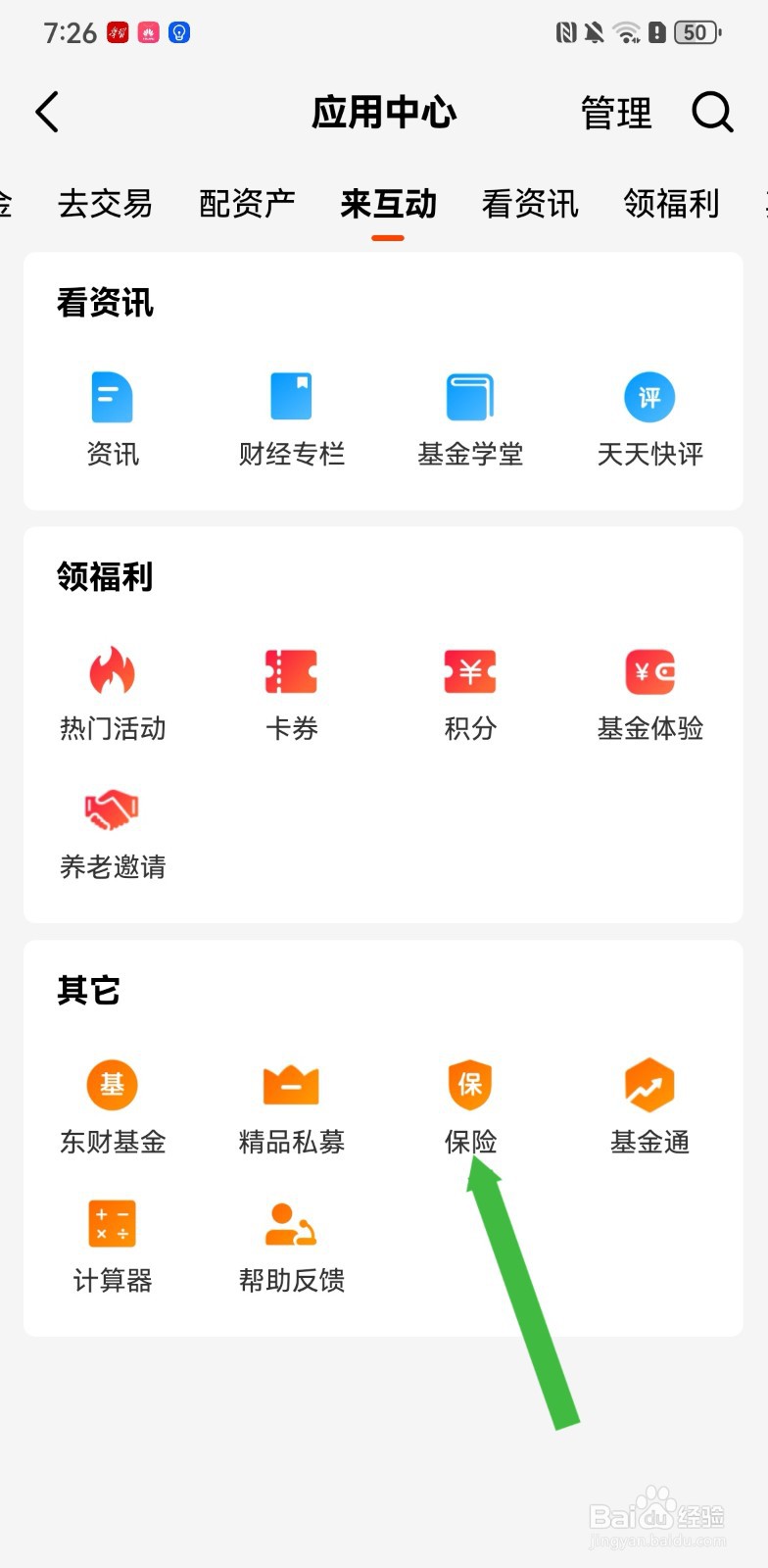This screenshot has height=1568, width=768.
Task: Tap 管理 to manage apps
Action: tap(616, 113)
